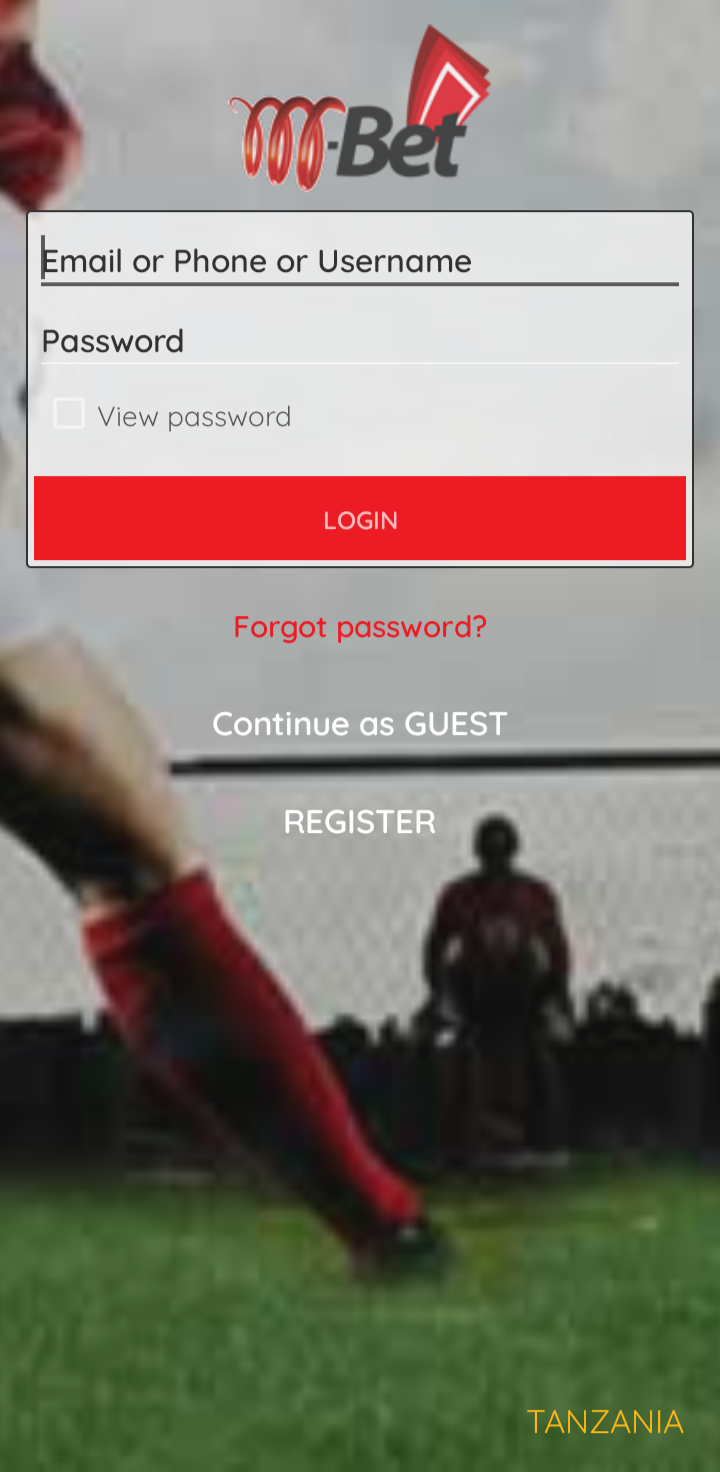The height and width of the screenshot is (1472, 720).
Task: Focus the Email or Phone or Username field
Action: coord(360,261)
